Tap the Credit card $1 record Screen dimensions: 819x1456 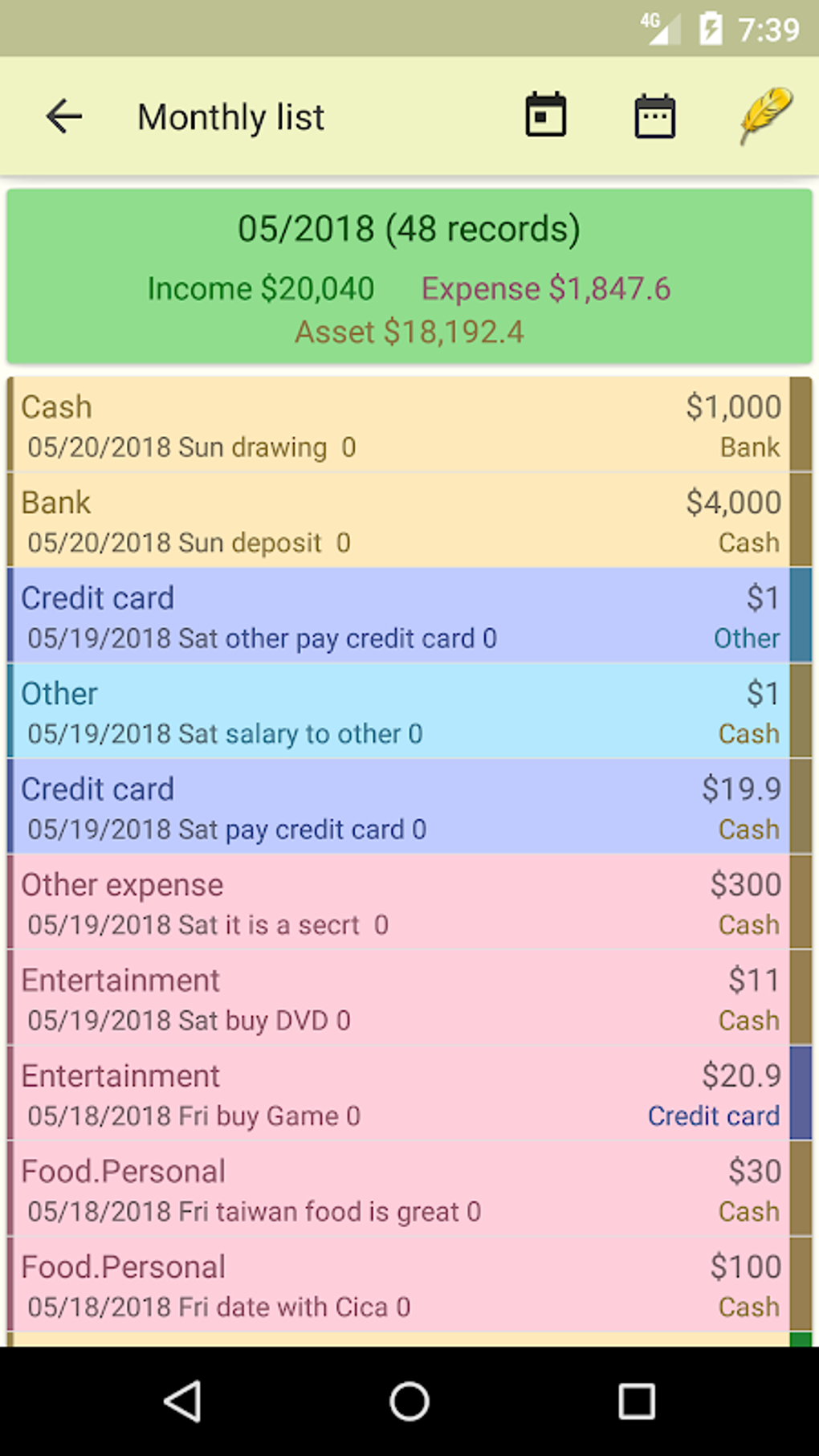pyautogui.click(x=399, y=614)
